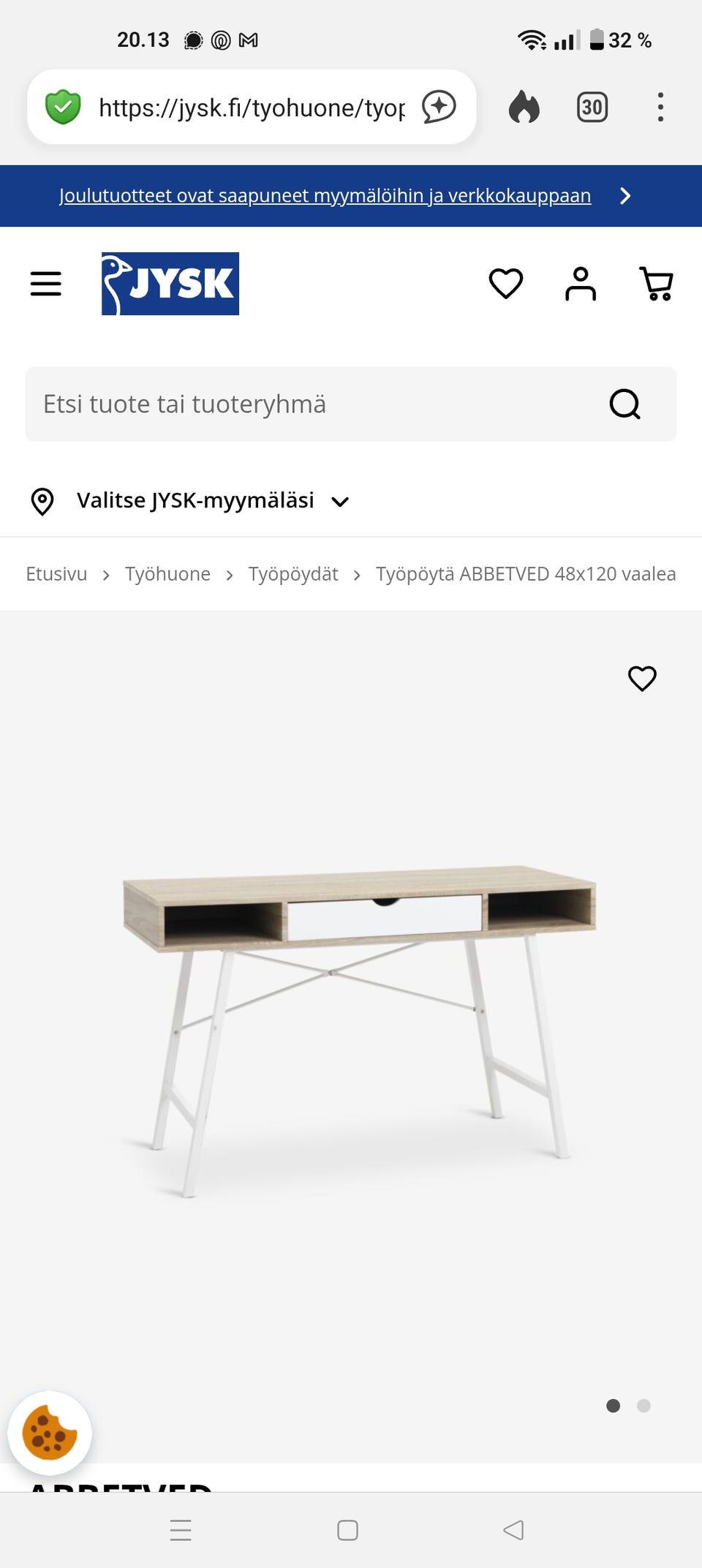Image resolution: width=702 pixels, height=1568 pixels.
Task: Tap the flame icon in the browser toolbar
Action: point(524,108)
